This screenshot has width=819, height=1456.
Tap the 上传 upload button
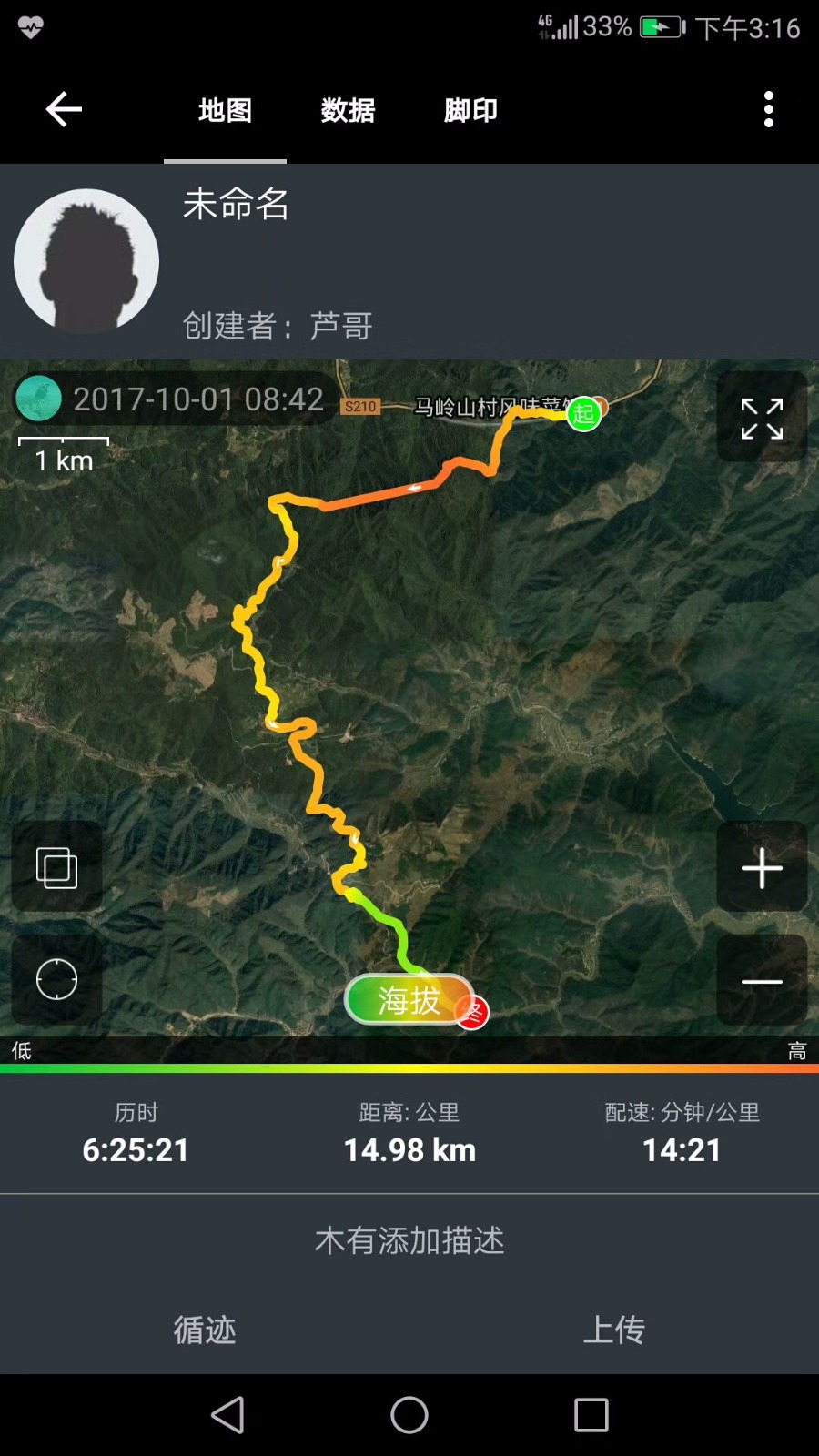[613, 1330]
